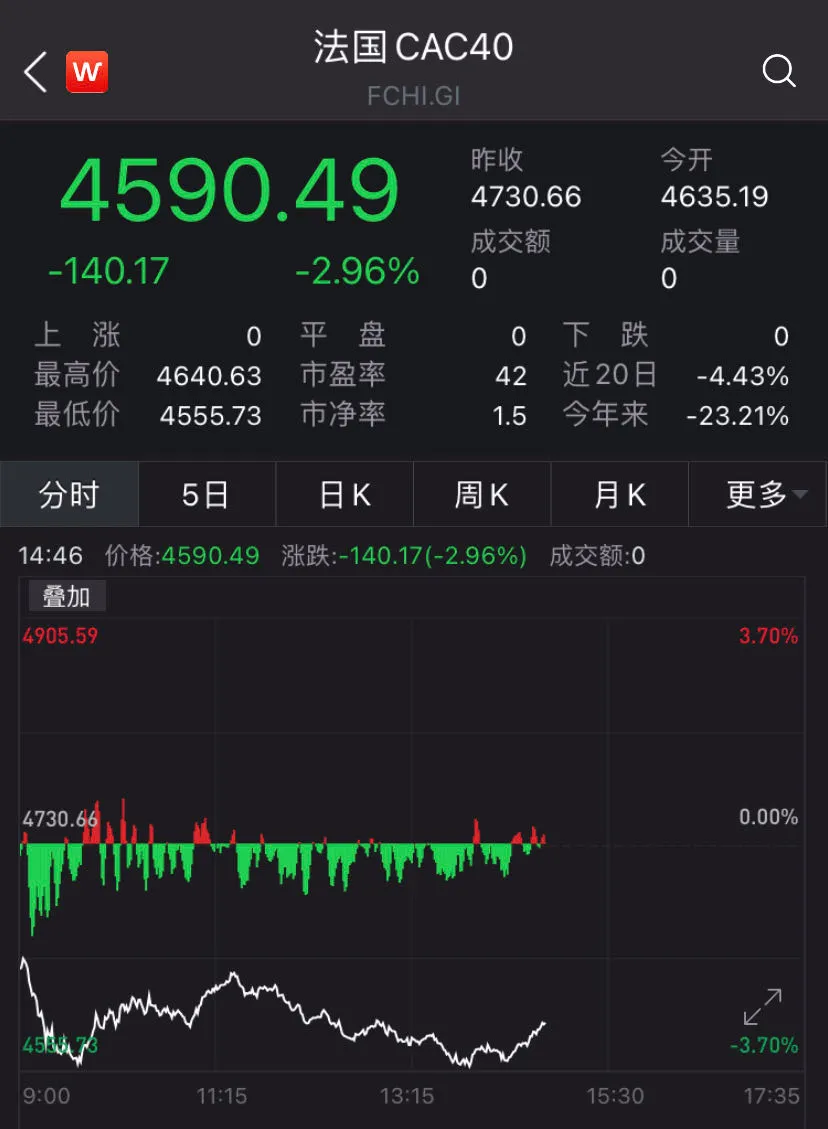This screenshot has width=828, height=1129.
Task: Switch to the 分时 chart tab
Action: [x=69, y=495]
